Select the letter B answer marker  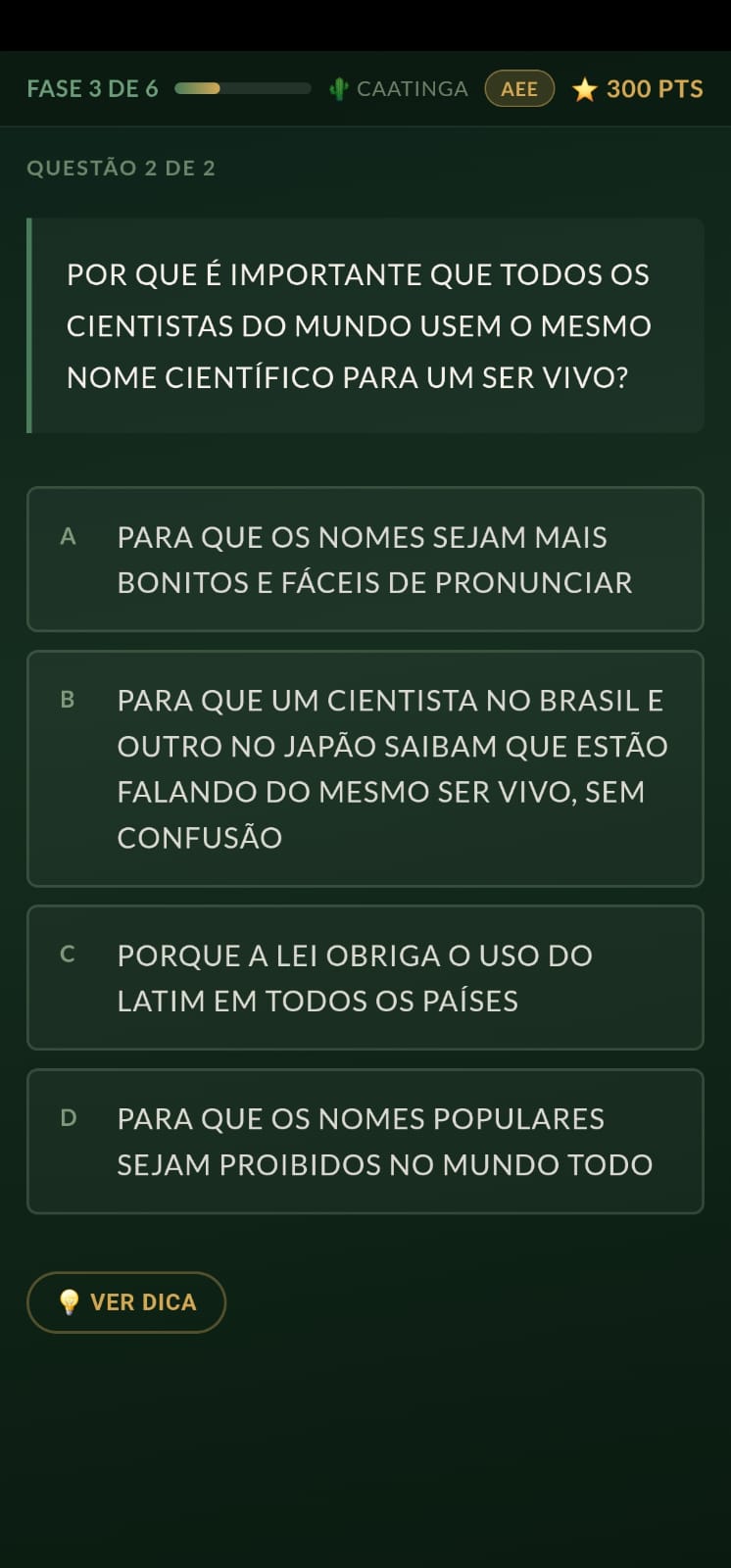point(68,700)
